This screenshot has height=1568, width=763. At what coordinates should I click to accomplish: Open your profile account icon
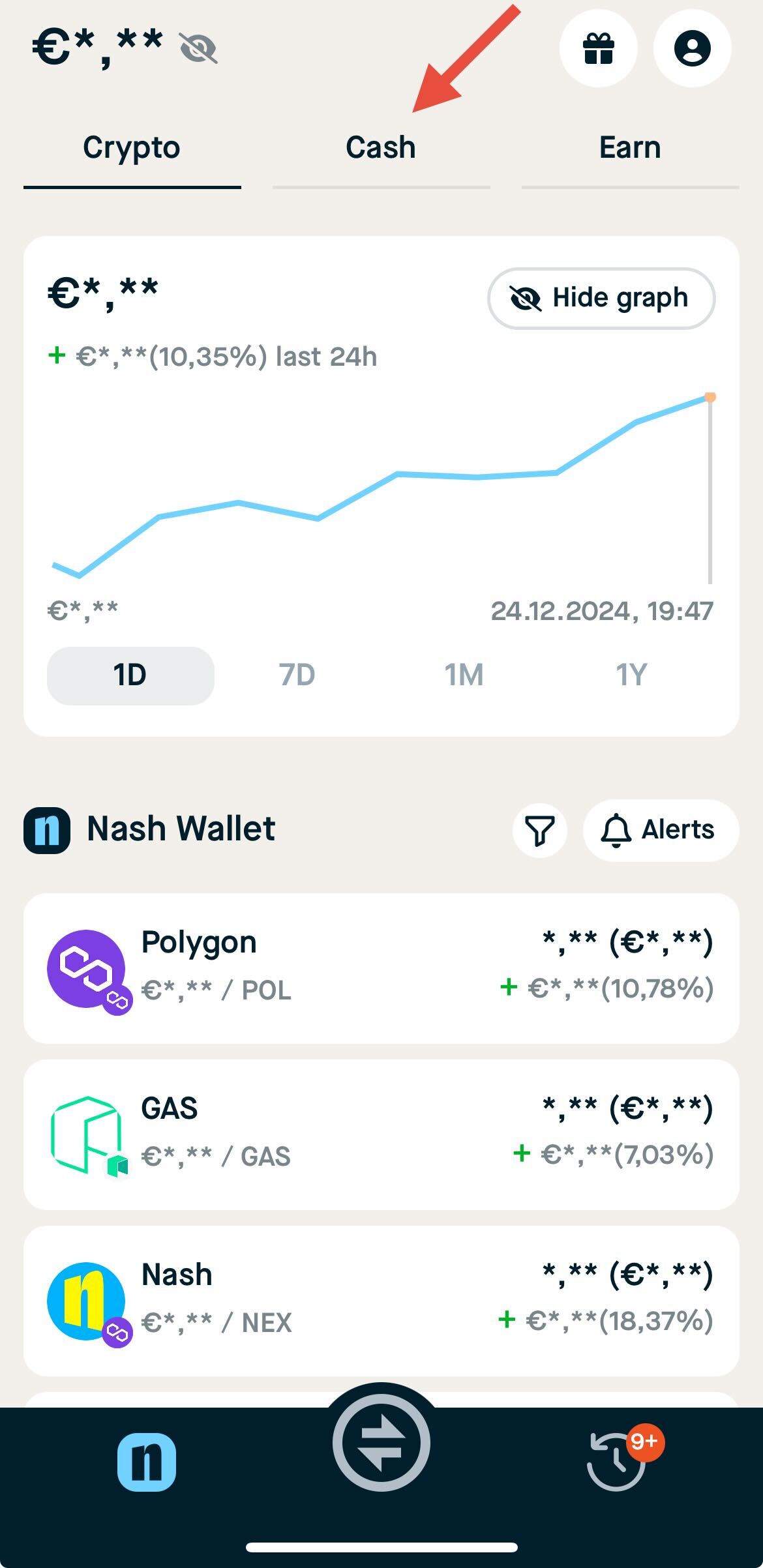(693, 49)
